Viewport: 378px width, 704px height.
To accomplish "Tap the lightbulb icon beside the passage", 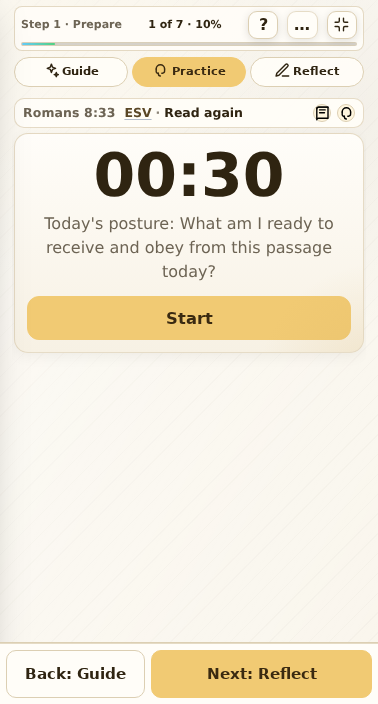I will tap(346, 113).
